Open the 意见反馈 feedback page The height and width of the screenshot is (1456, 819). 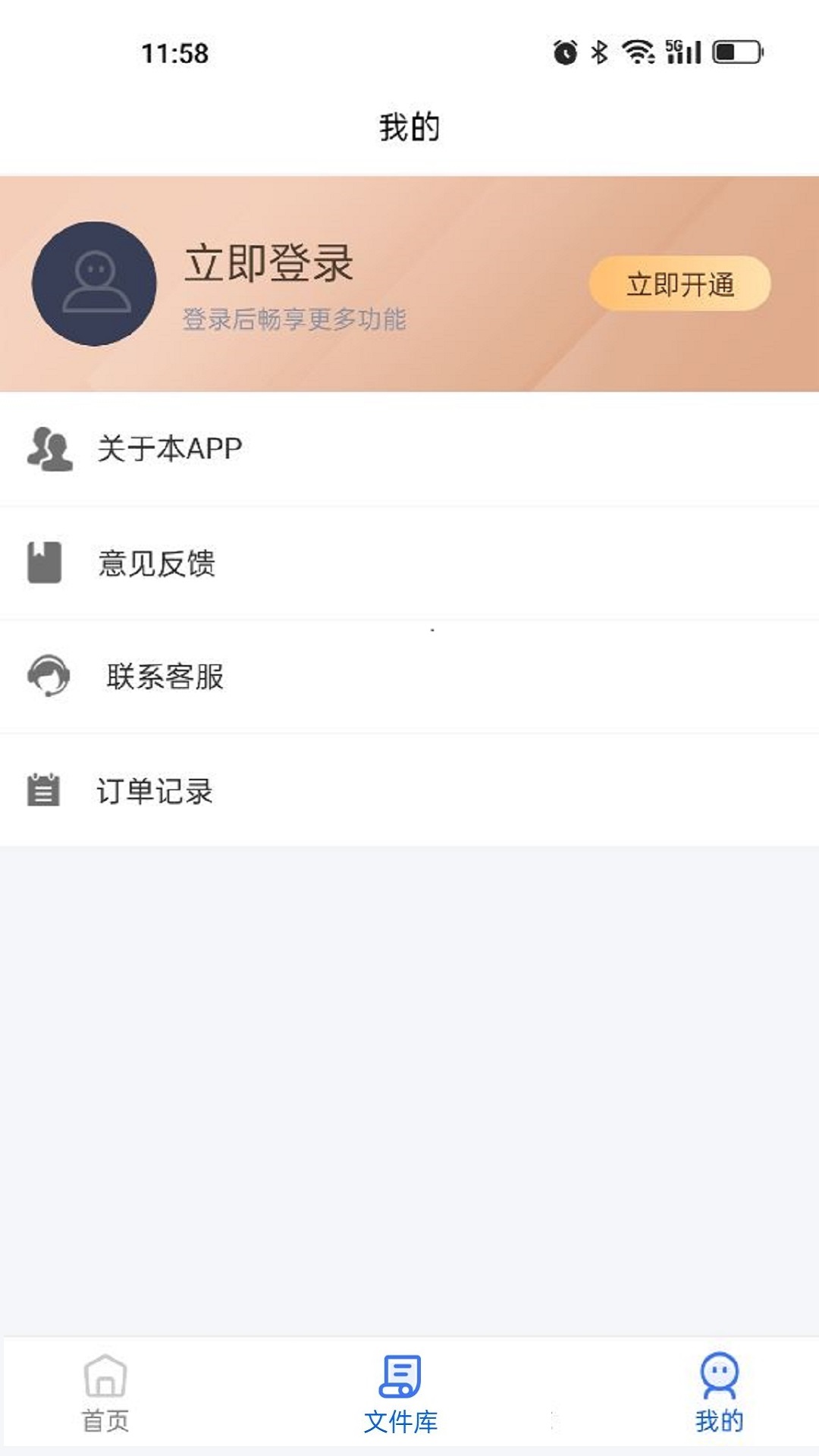[156, 563]
